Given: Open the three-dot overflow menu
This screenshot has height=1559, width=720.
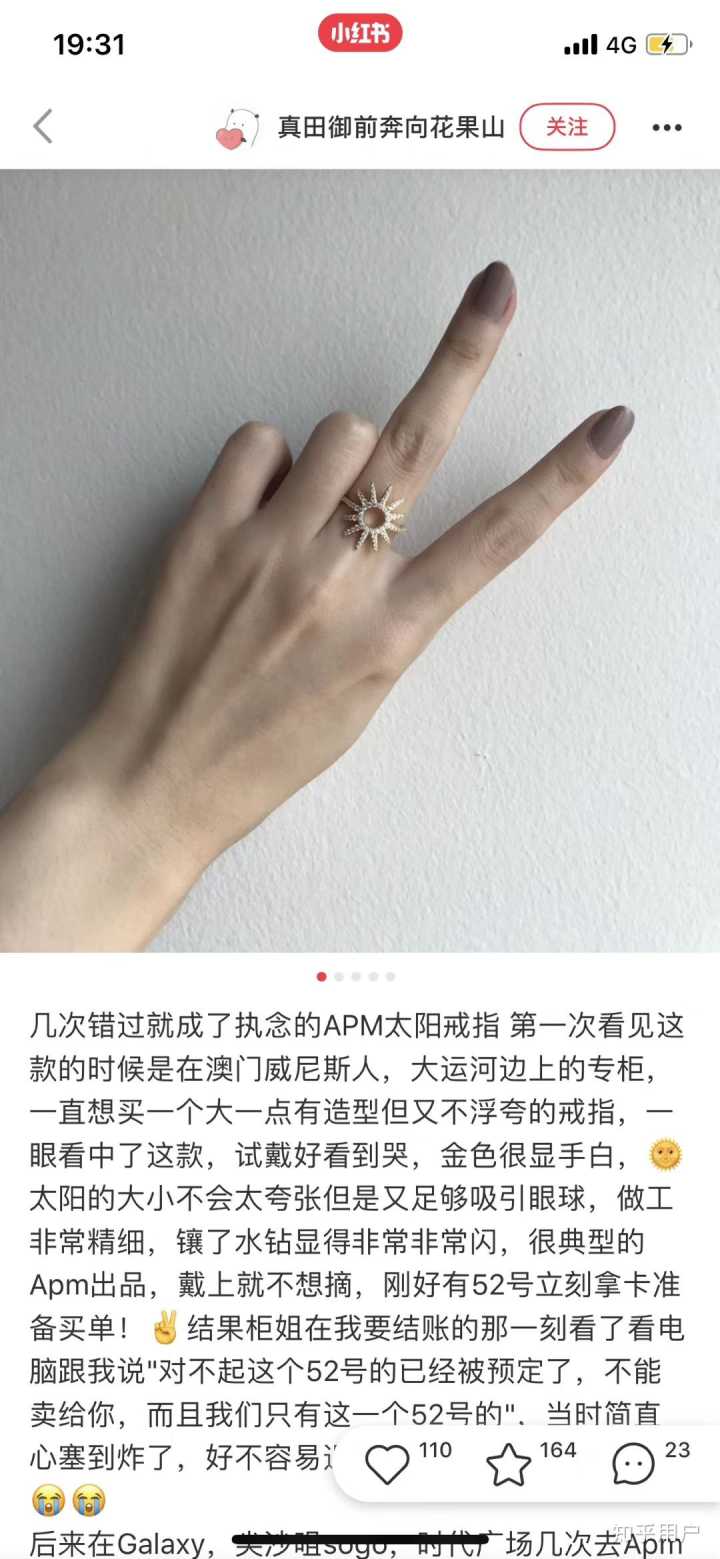Looking at the screenshot, I should pos(667,128).
